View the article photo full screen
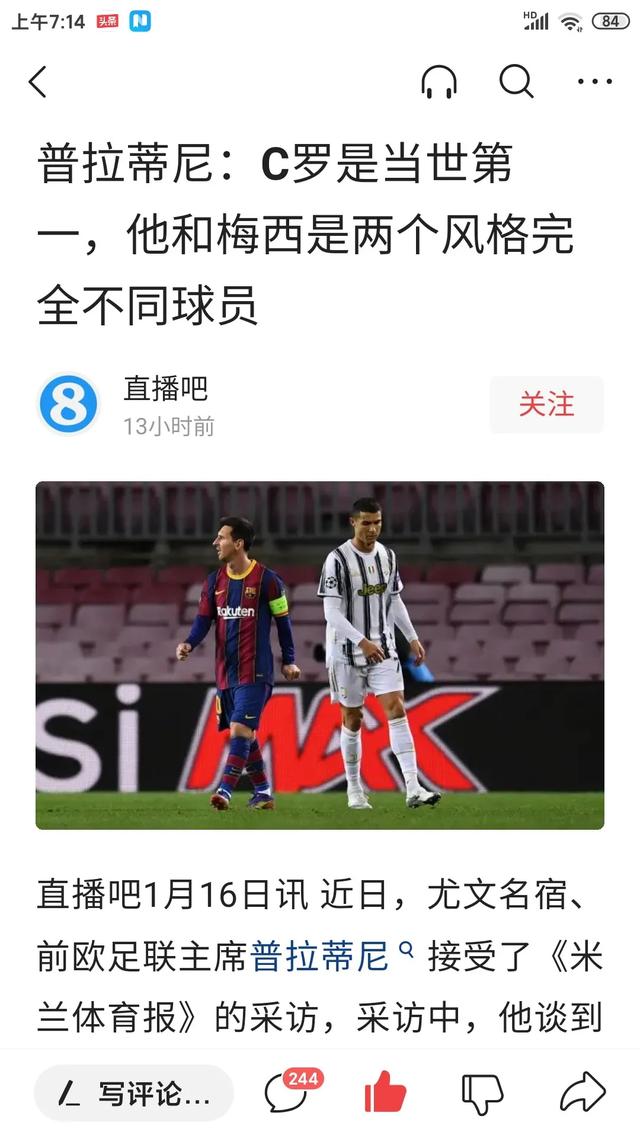Screen dimensions: 640x1138 [320, 655]
